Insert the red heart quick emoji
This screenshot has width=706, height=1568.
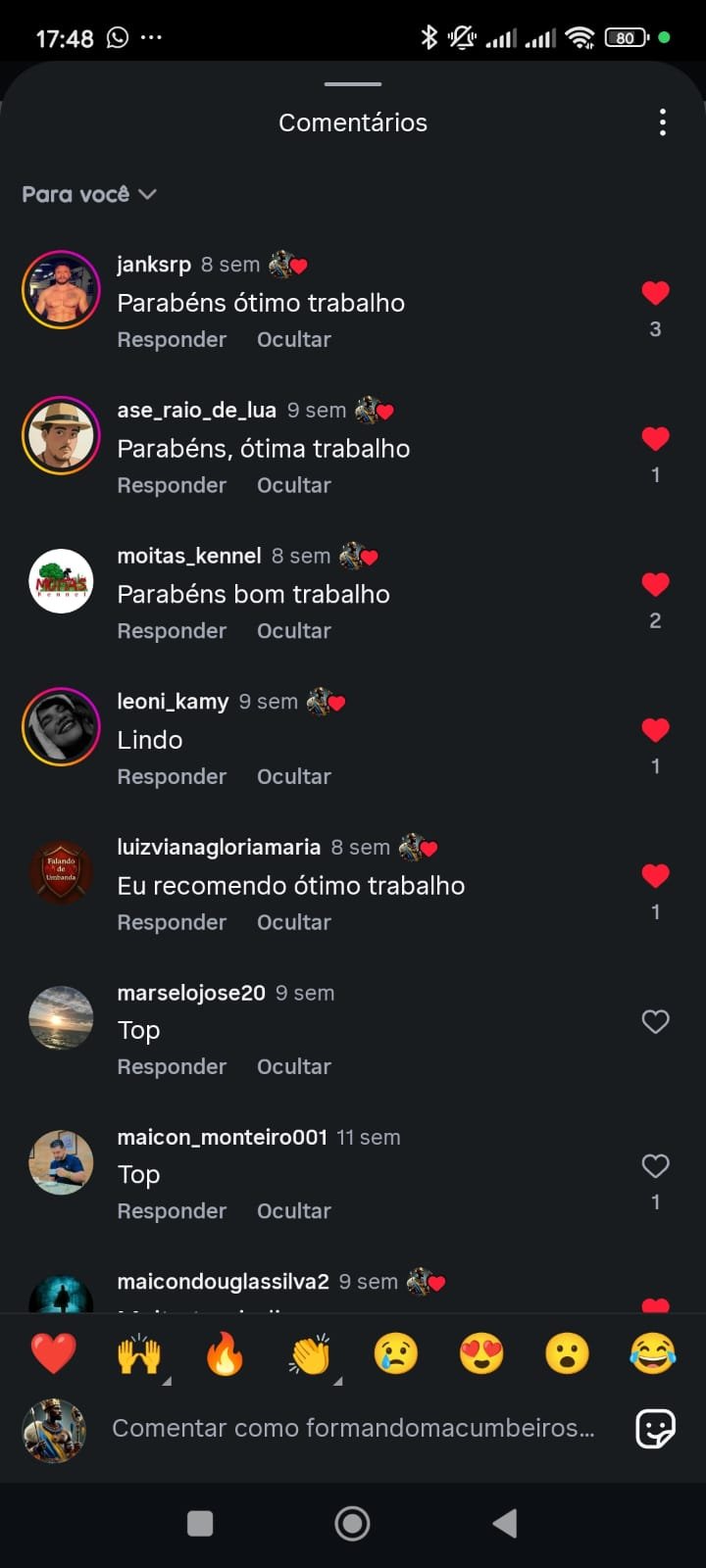(53, 1354)
